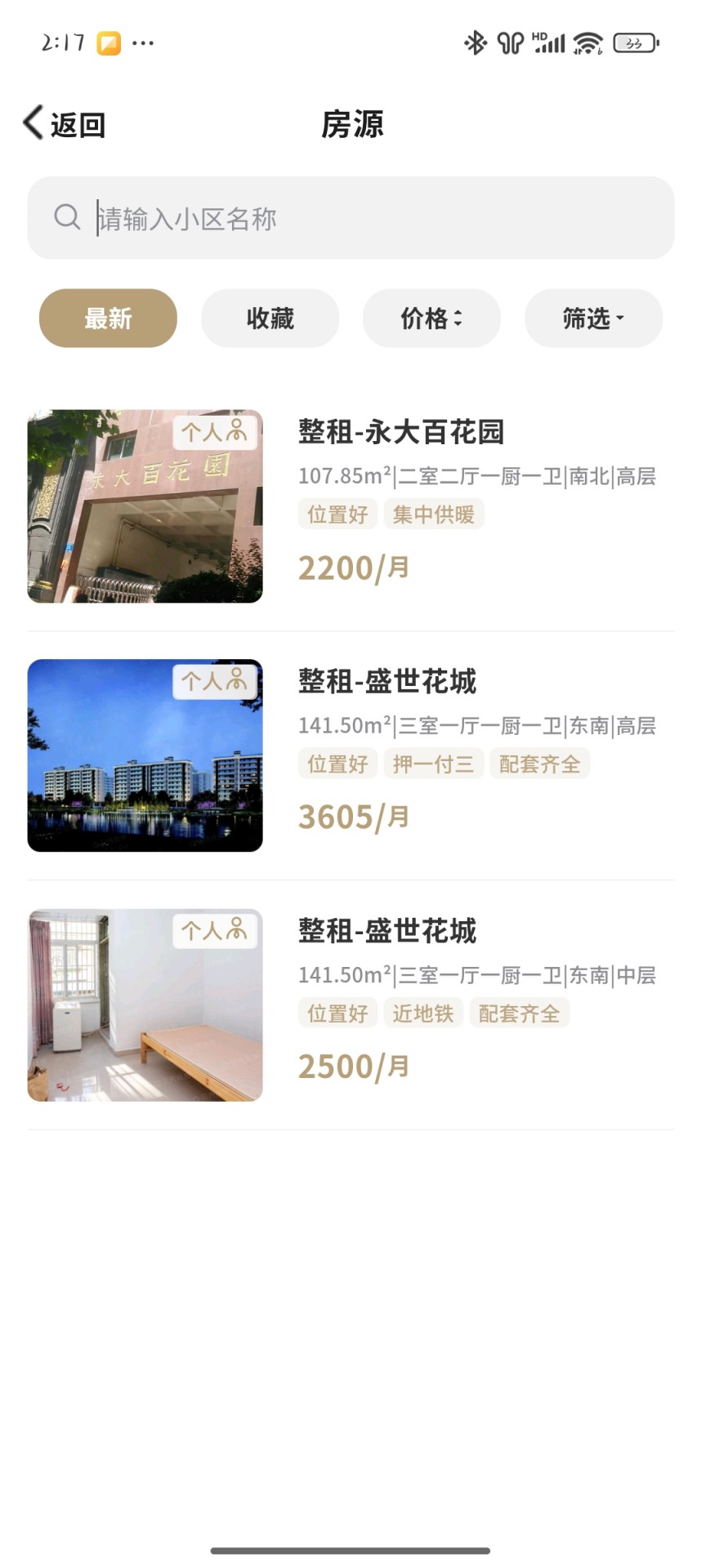Click the 3605/月 price text
The width and height of the screenshot is (706, 1568).
(353, 814)
